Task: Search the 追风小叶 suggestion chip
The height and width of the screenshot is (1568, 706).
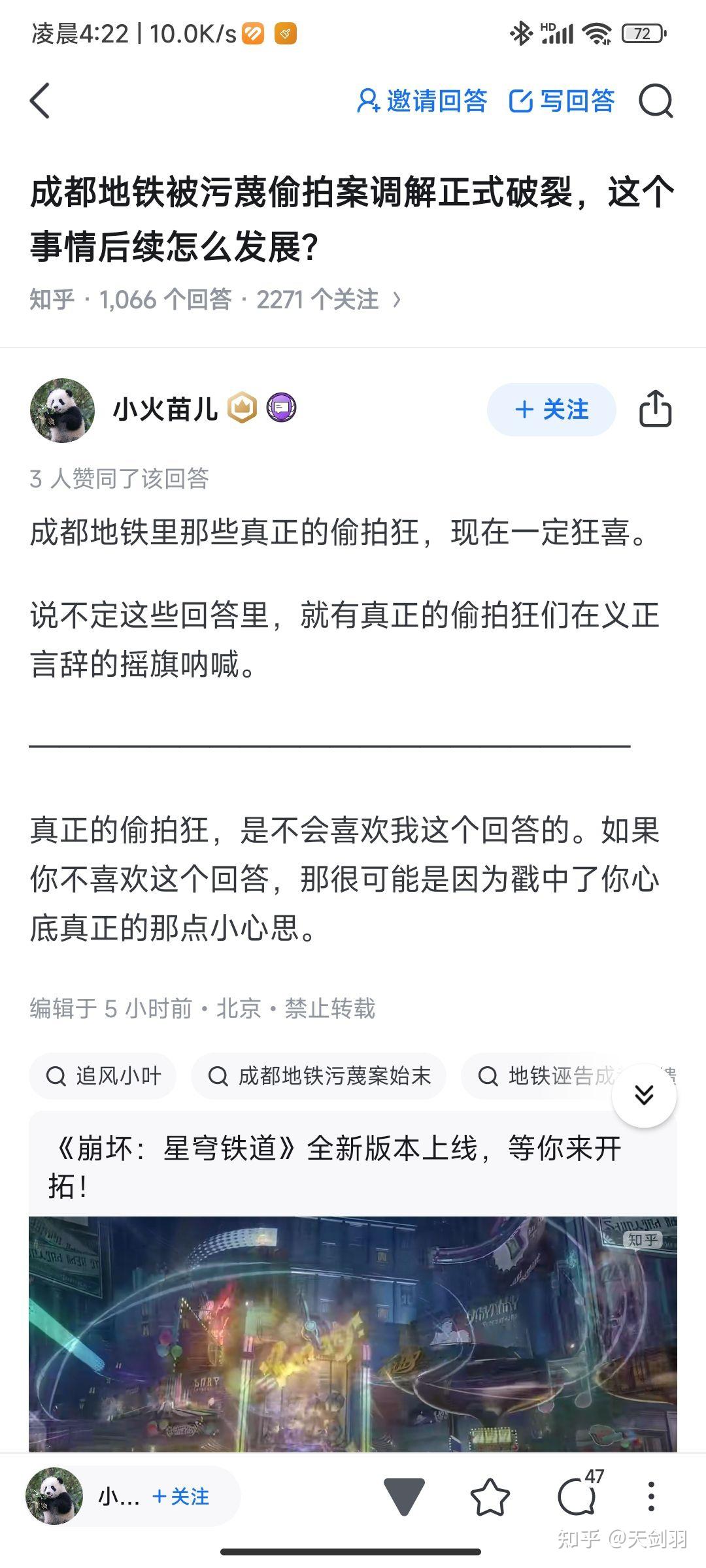Action: coord(103,1076)
